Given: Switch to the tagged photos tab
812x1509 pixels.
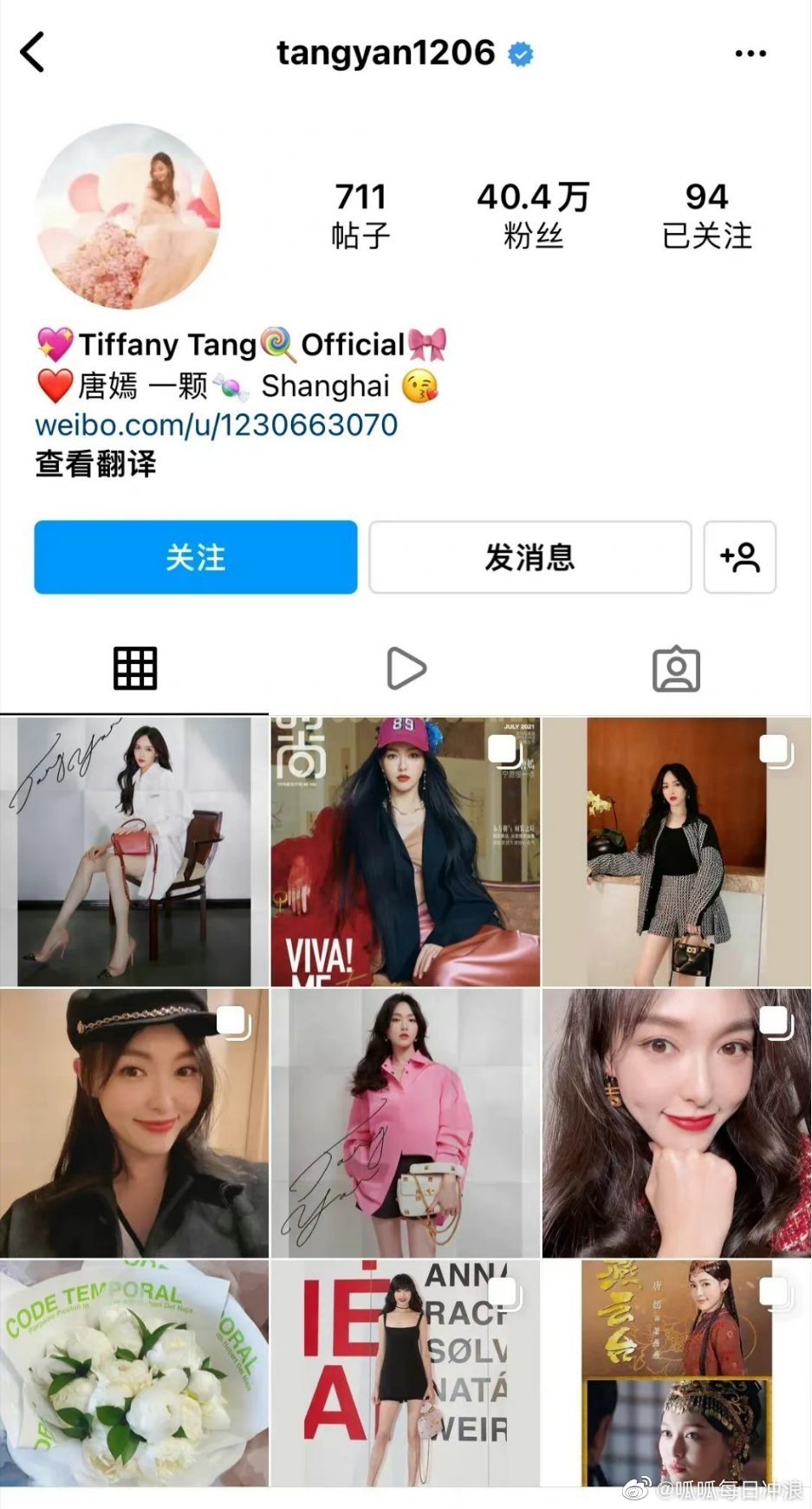Looking at the screenshot, I should click(x=676, y=668).
